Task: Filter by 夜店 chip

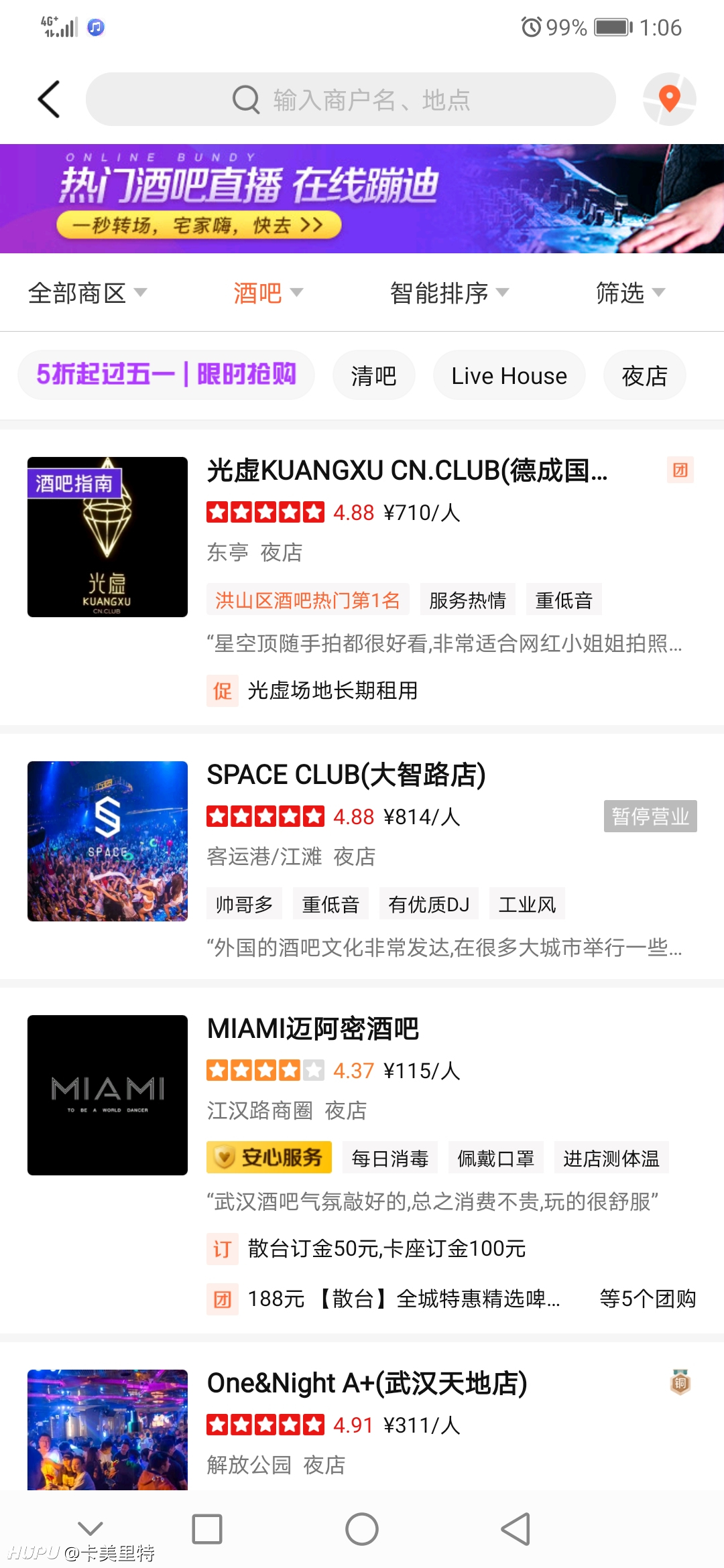Action: pos(645,375)
